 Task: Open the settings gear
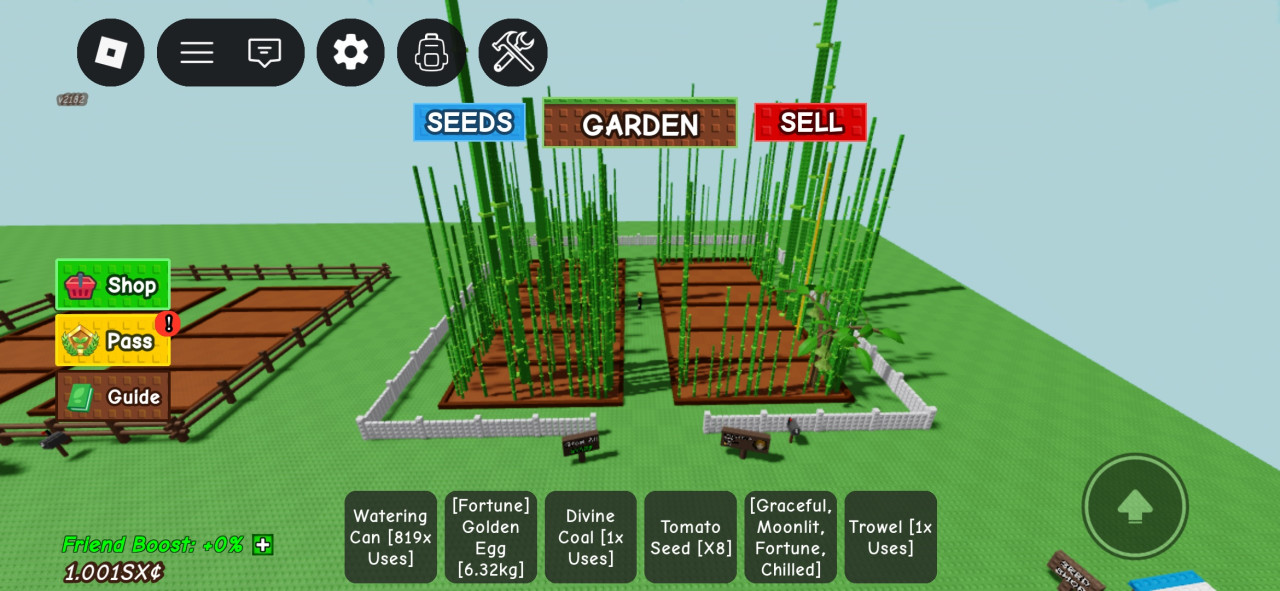pyautogui.click(x=351, y=52)
